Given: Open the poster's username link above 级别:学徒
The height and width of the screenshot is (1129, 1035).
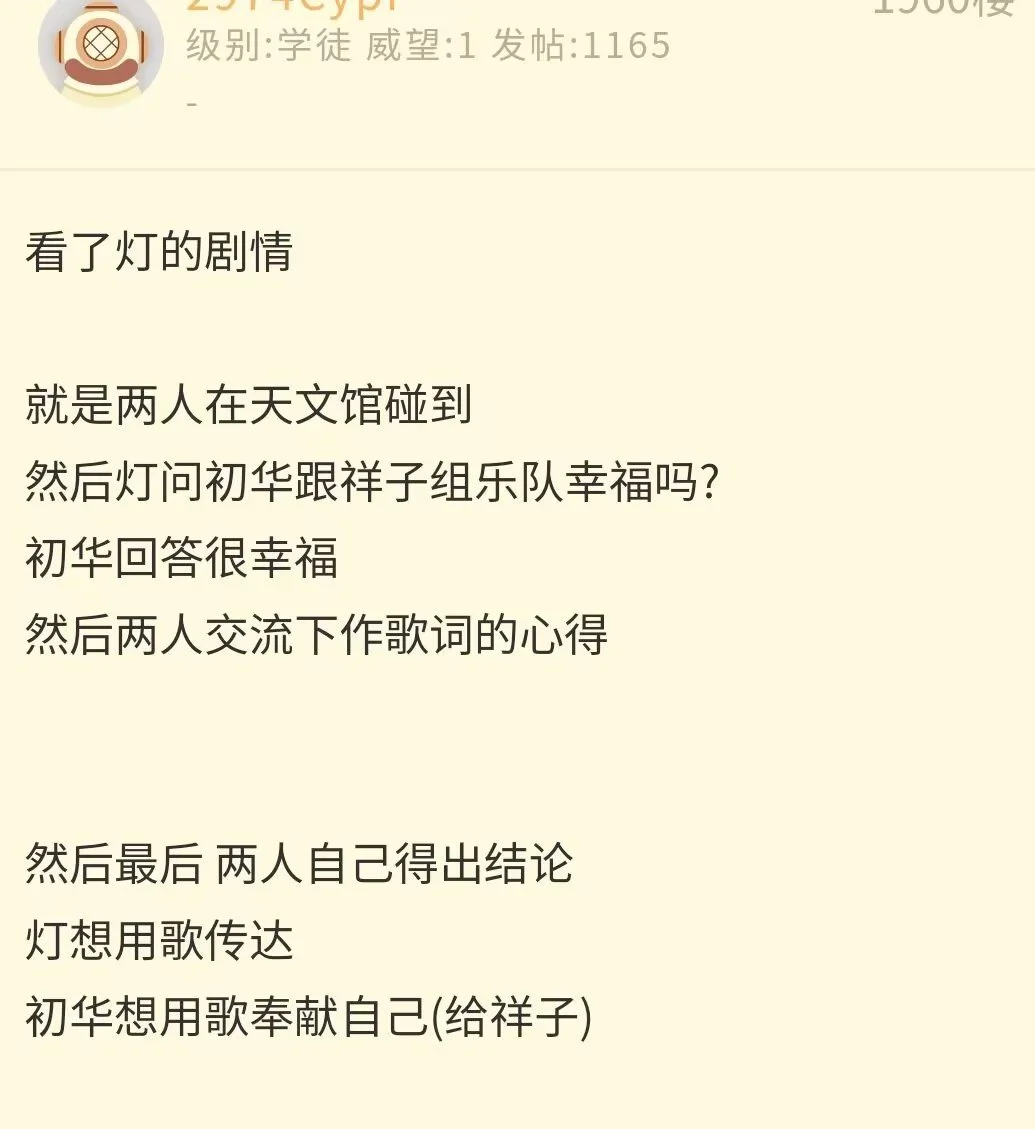Looking at the screenshot, I should point(292,6).
